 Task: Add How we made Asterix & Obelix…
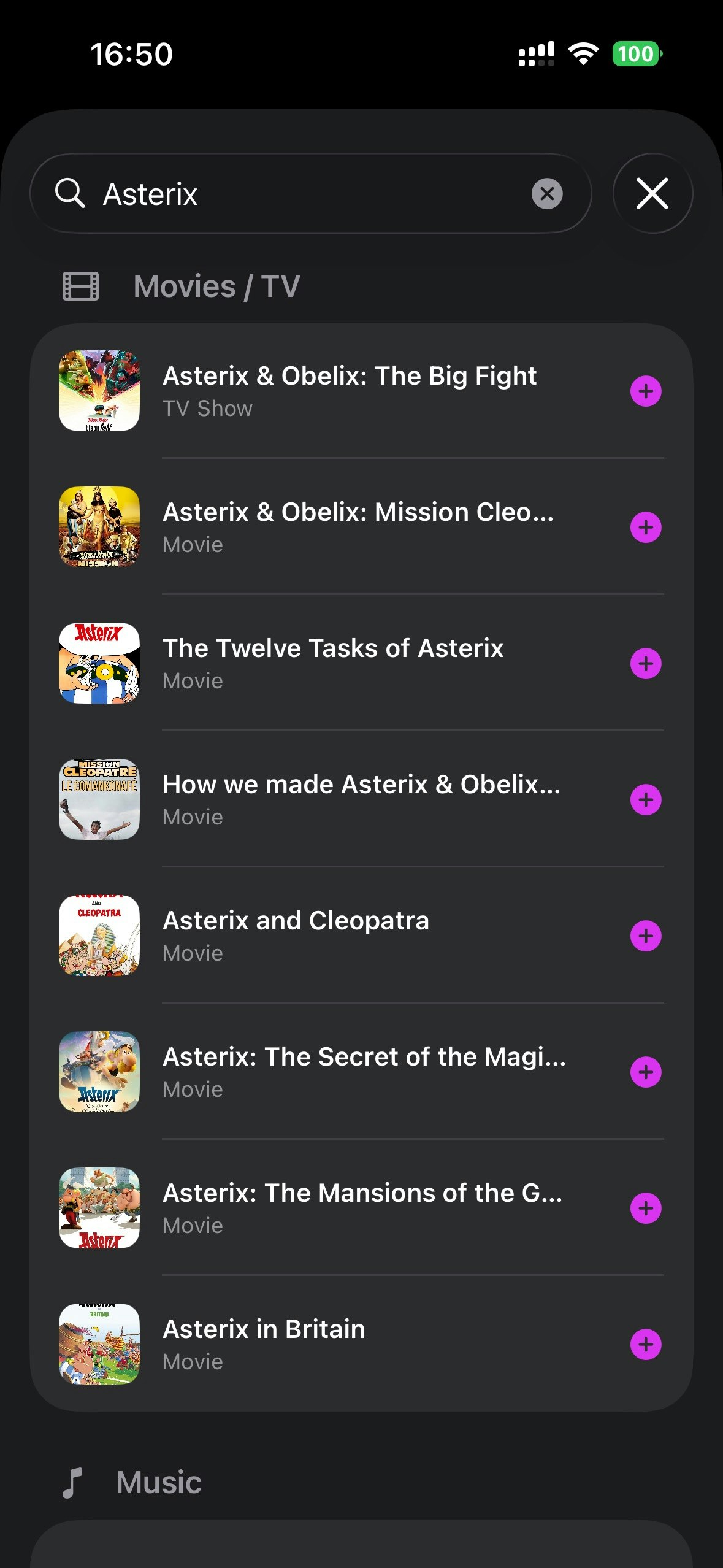click(646, 800)
